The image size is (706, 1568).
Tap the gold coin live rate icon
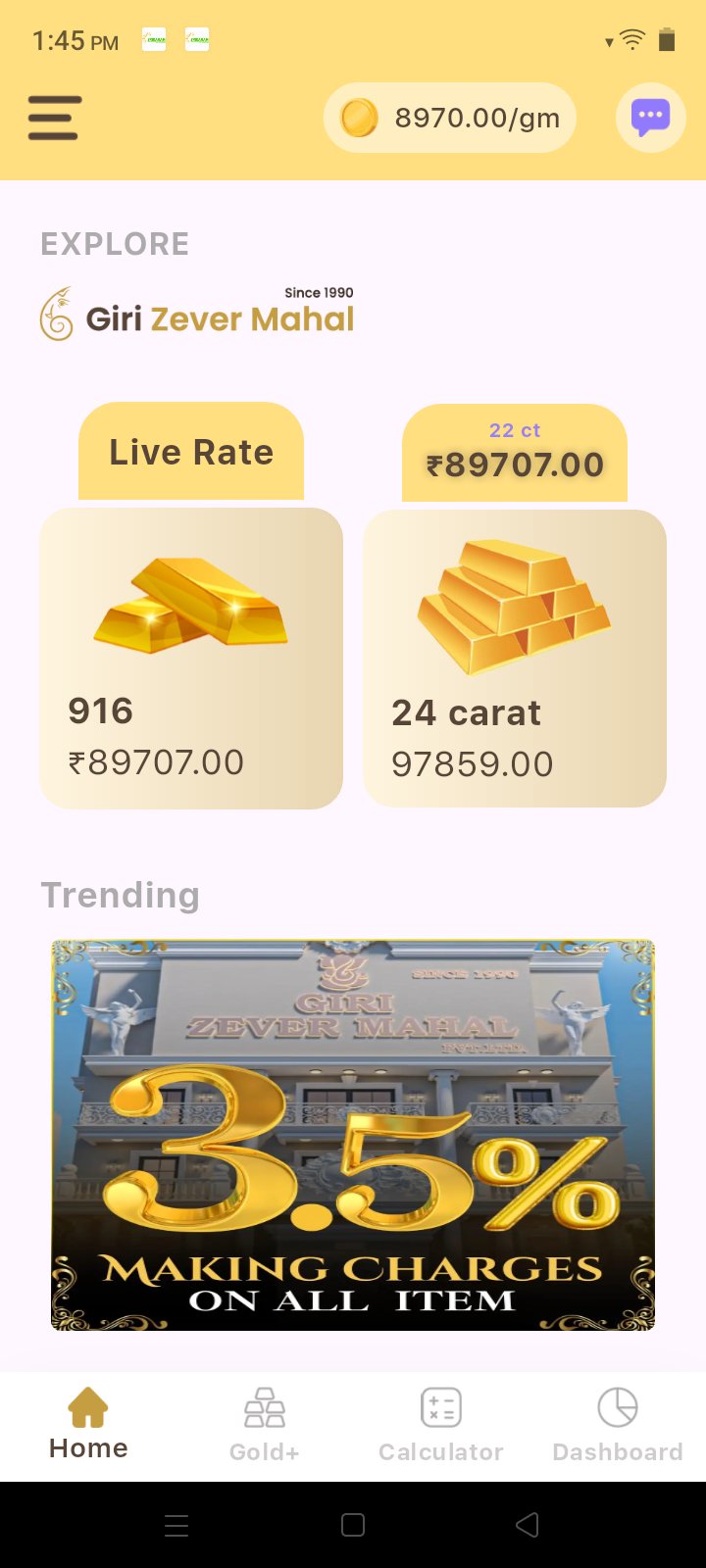pyautogui.click(x=361, y=117)
